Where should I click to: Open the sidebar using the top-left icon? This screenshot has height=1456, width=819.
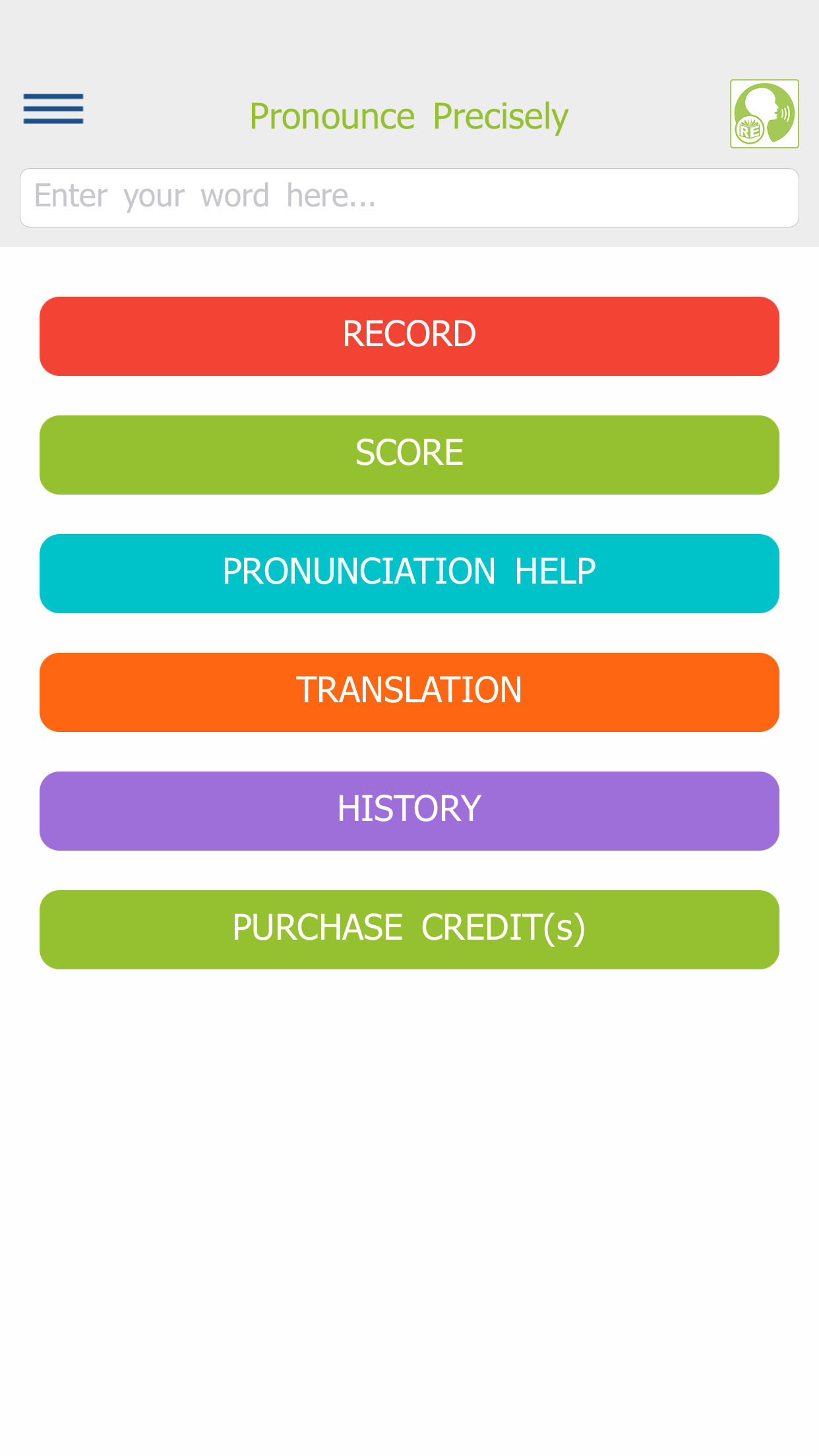tap(53, 108)
